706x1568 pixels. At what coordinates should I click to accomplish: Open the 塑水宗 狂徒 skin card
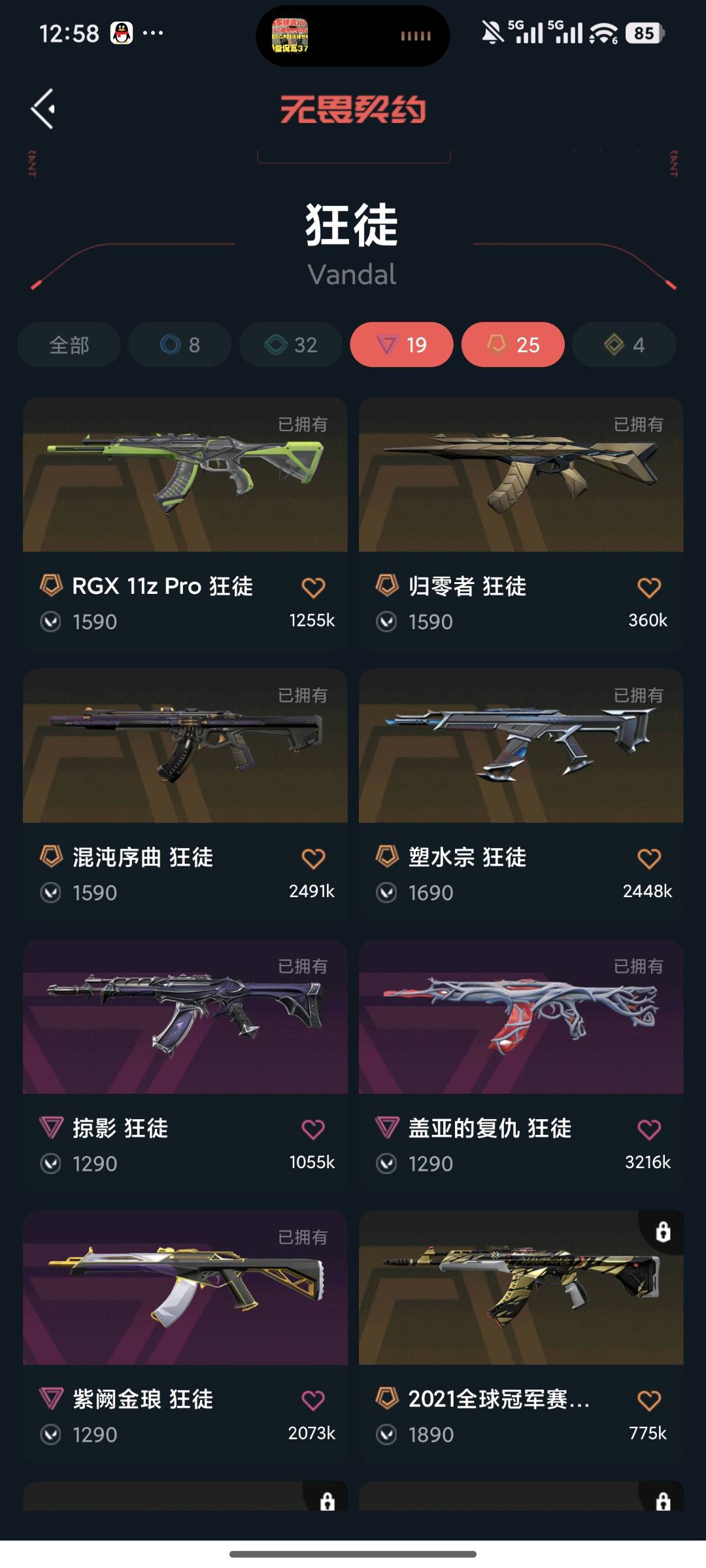[x=521, y=795]
